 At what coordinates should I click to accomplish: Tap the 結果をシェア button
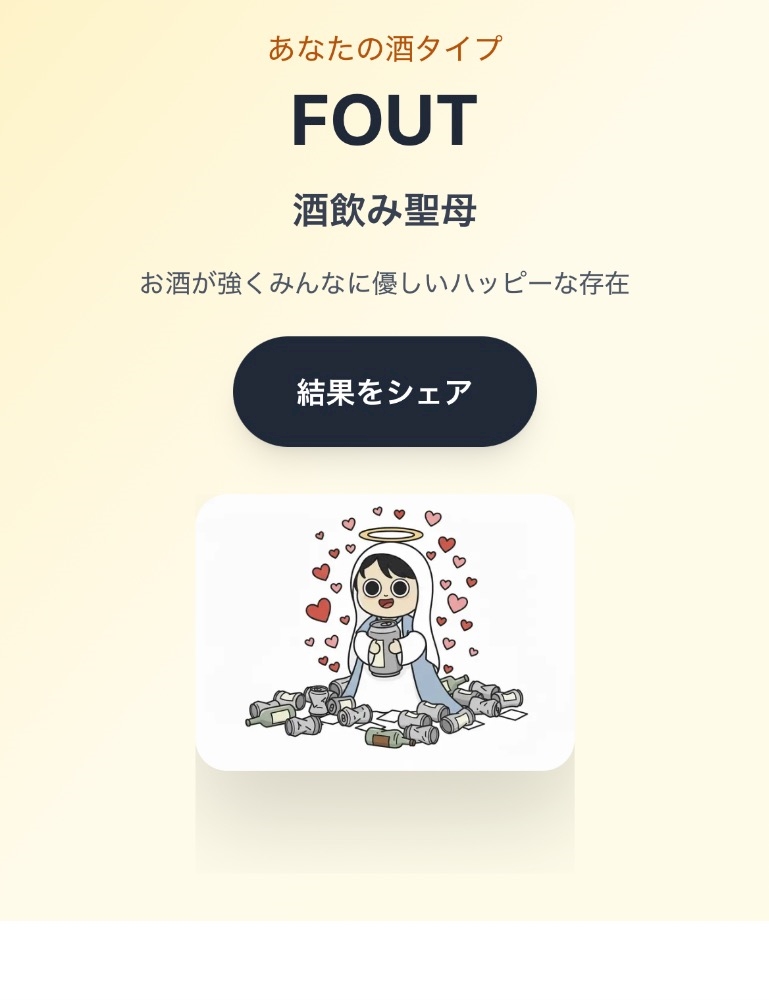(384, 392)
